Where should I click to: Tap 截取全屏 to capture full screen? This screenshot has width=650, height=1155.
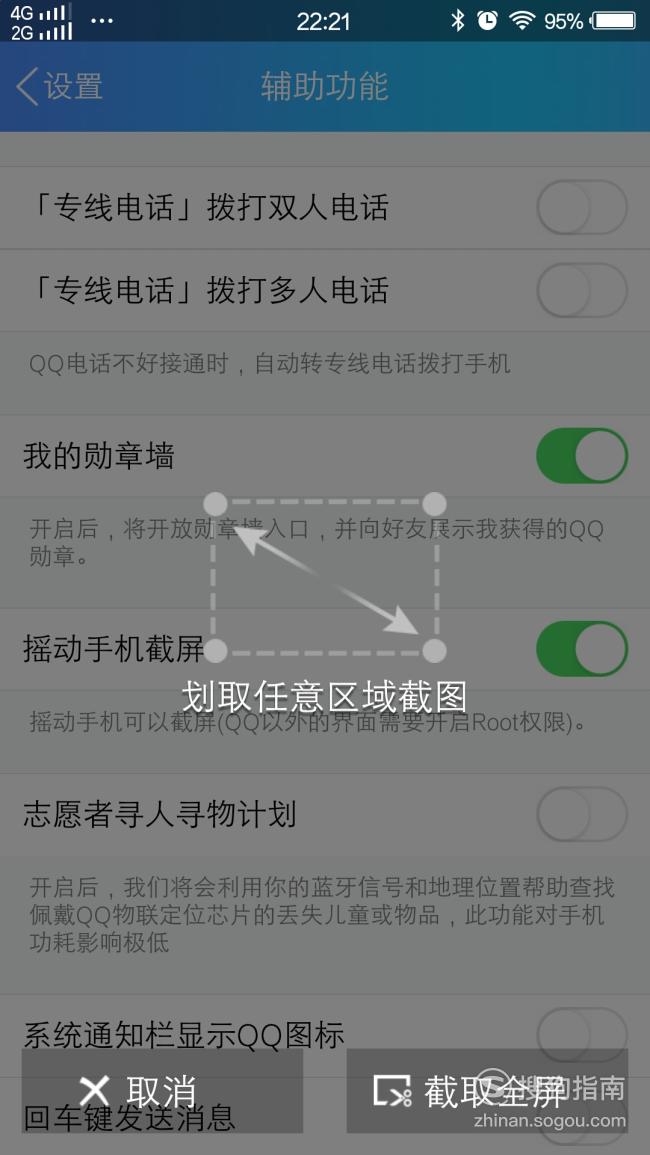pyautogui.click(x=487, y=1091)
